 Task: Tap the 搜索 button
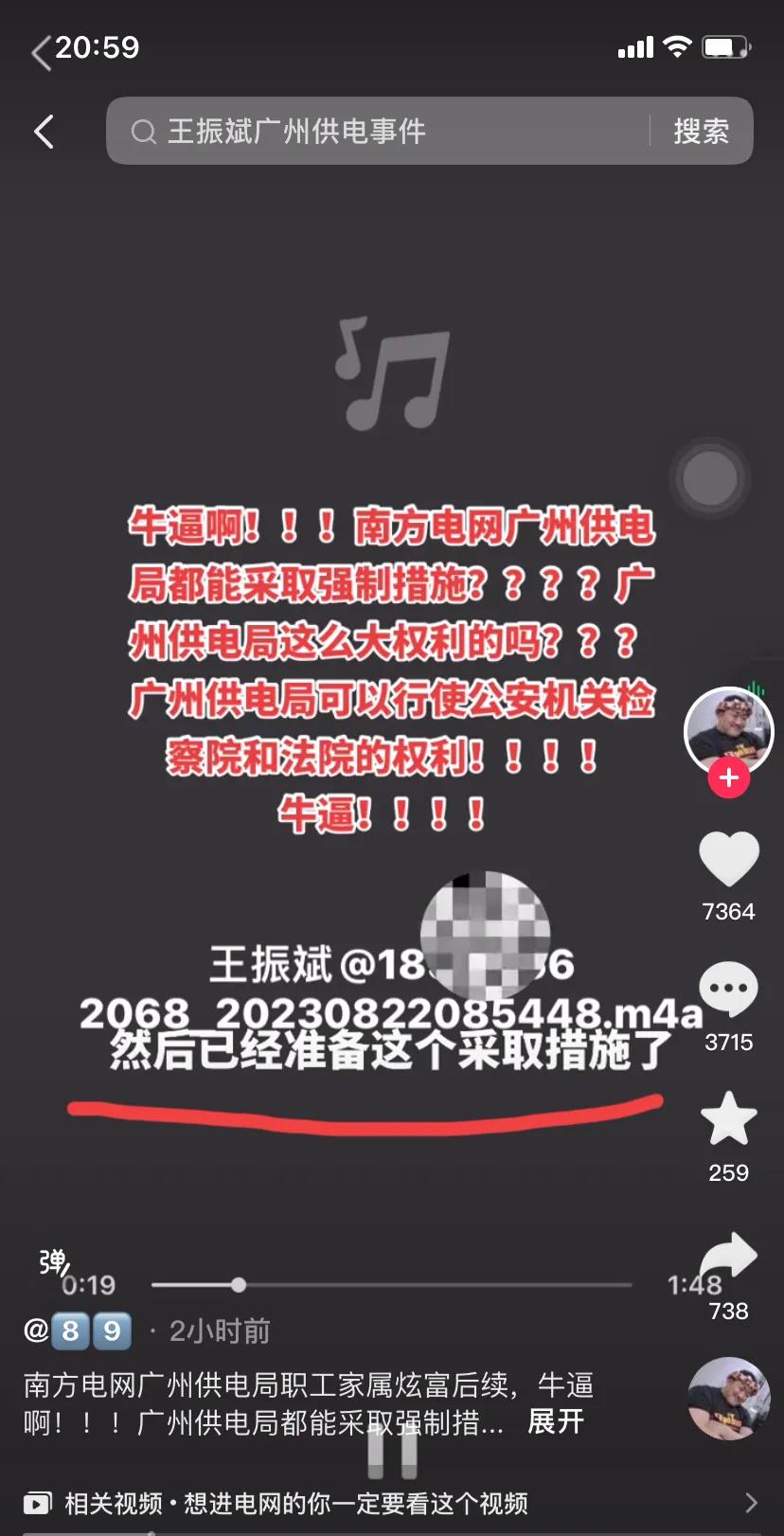(701, 131)
